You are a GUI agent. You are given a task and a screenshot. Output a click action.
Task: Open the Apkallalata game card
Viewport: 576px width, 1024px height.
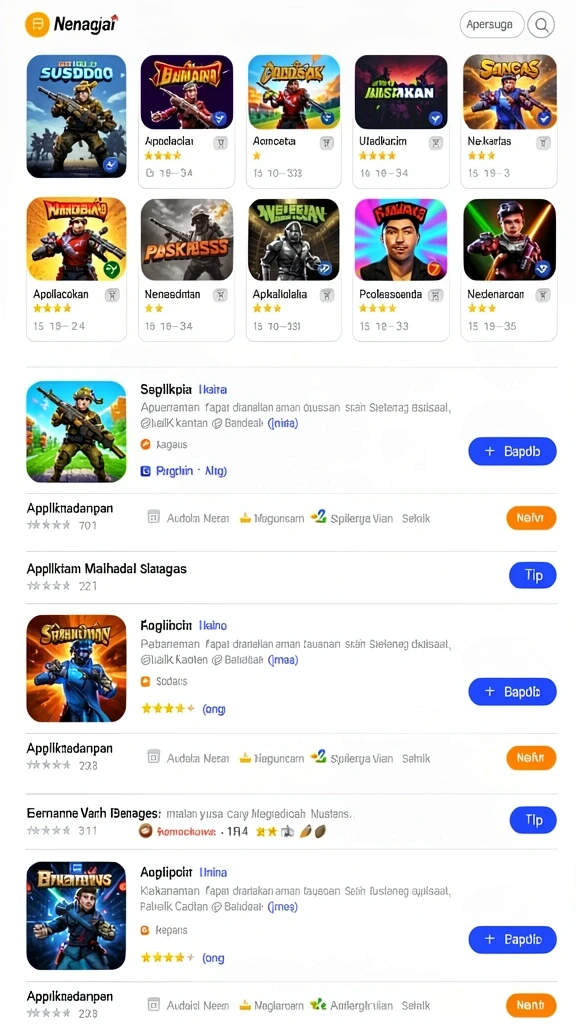click(x=294, y=269)
